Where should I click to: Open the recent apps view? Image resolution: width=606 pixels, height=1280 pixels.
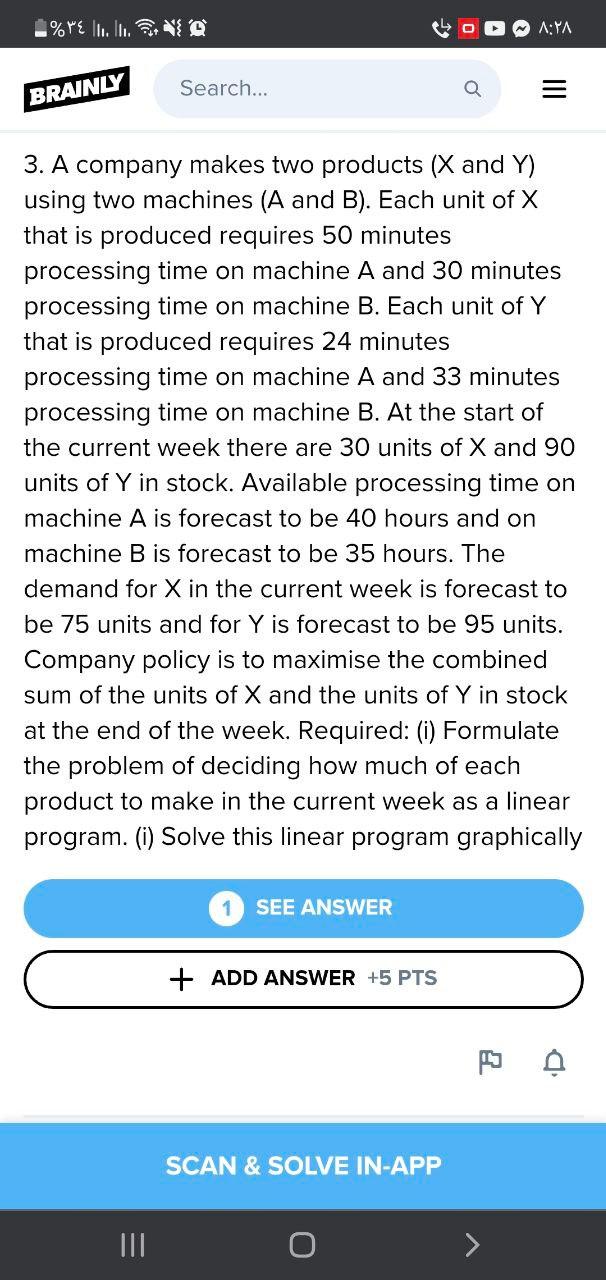[x=132, y=1245]
